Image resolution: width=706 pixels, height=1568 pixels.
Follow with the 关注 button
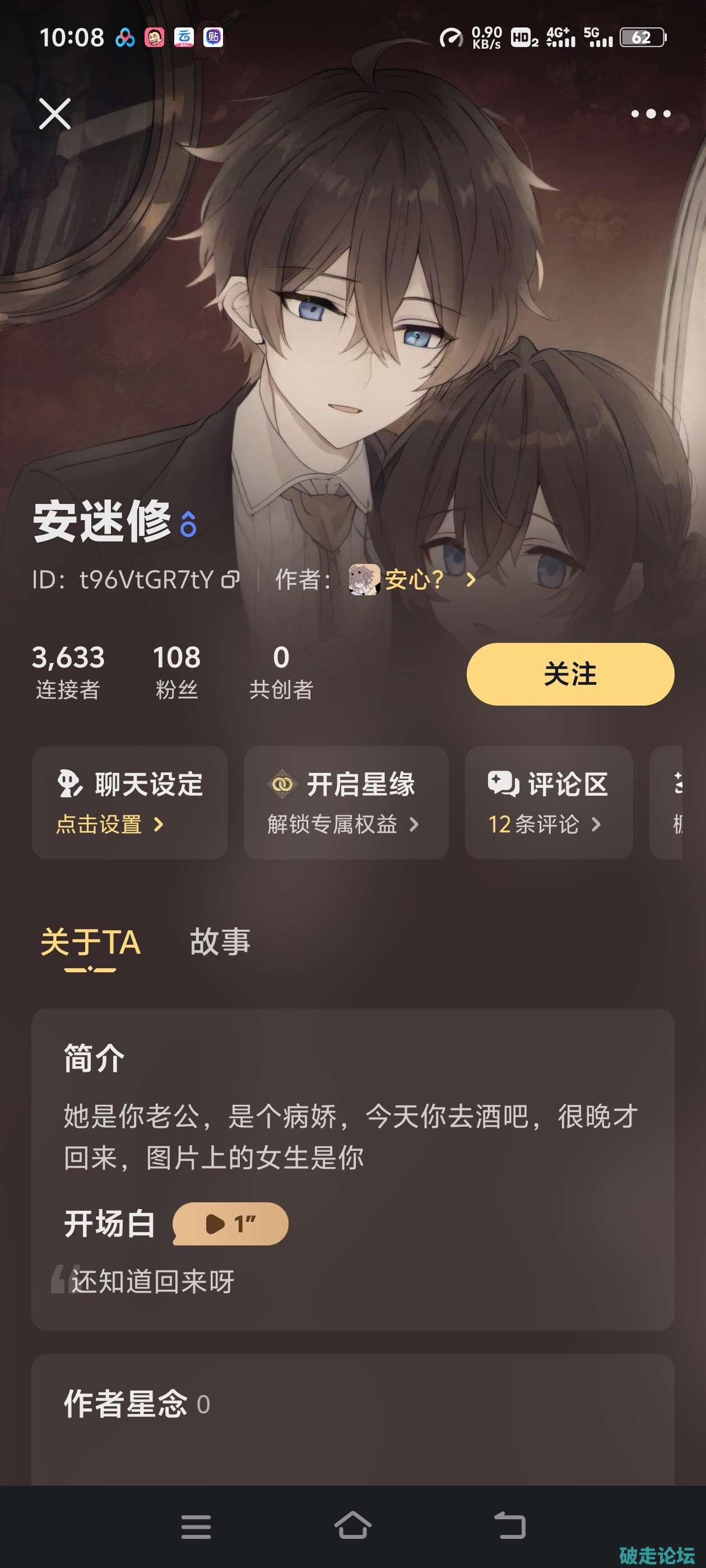569,674
